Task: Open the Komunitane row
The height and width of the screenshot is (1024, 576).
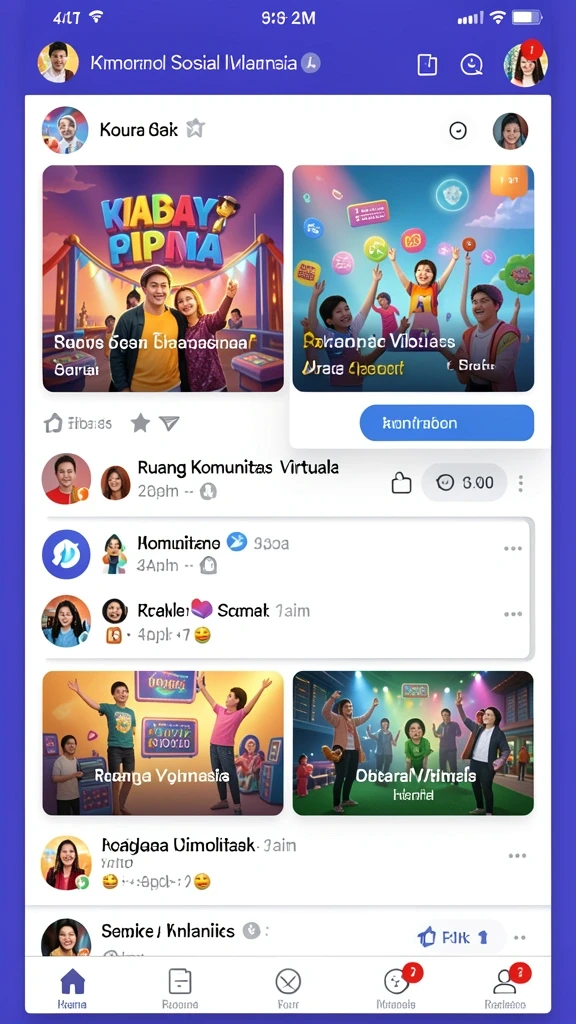Action: [285, 552]
